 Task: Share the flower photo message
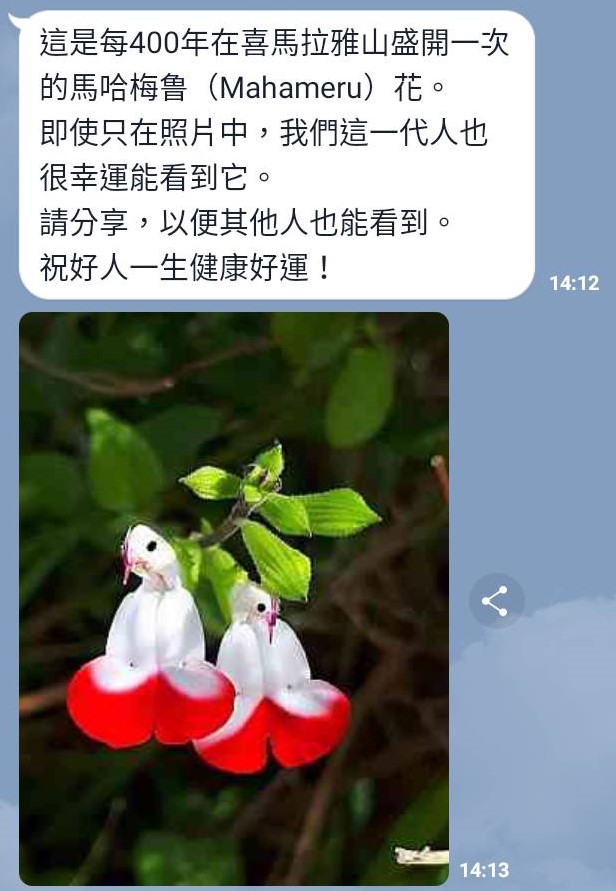[494, 601]
